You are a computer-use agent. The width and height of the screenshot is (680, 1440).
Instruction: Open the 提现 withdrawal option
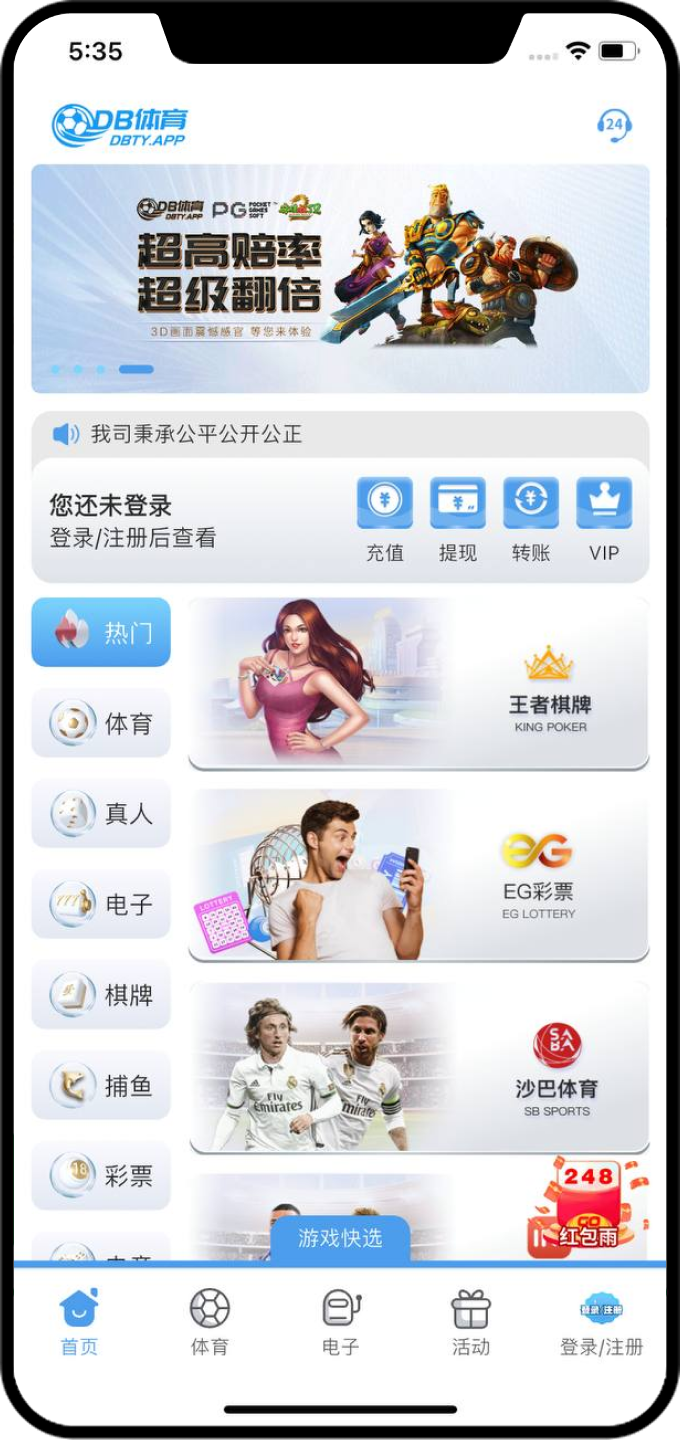458,520
